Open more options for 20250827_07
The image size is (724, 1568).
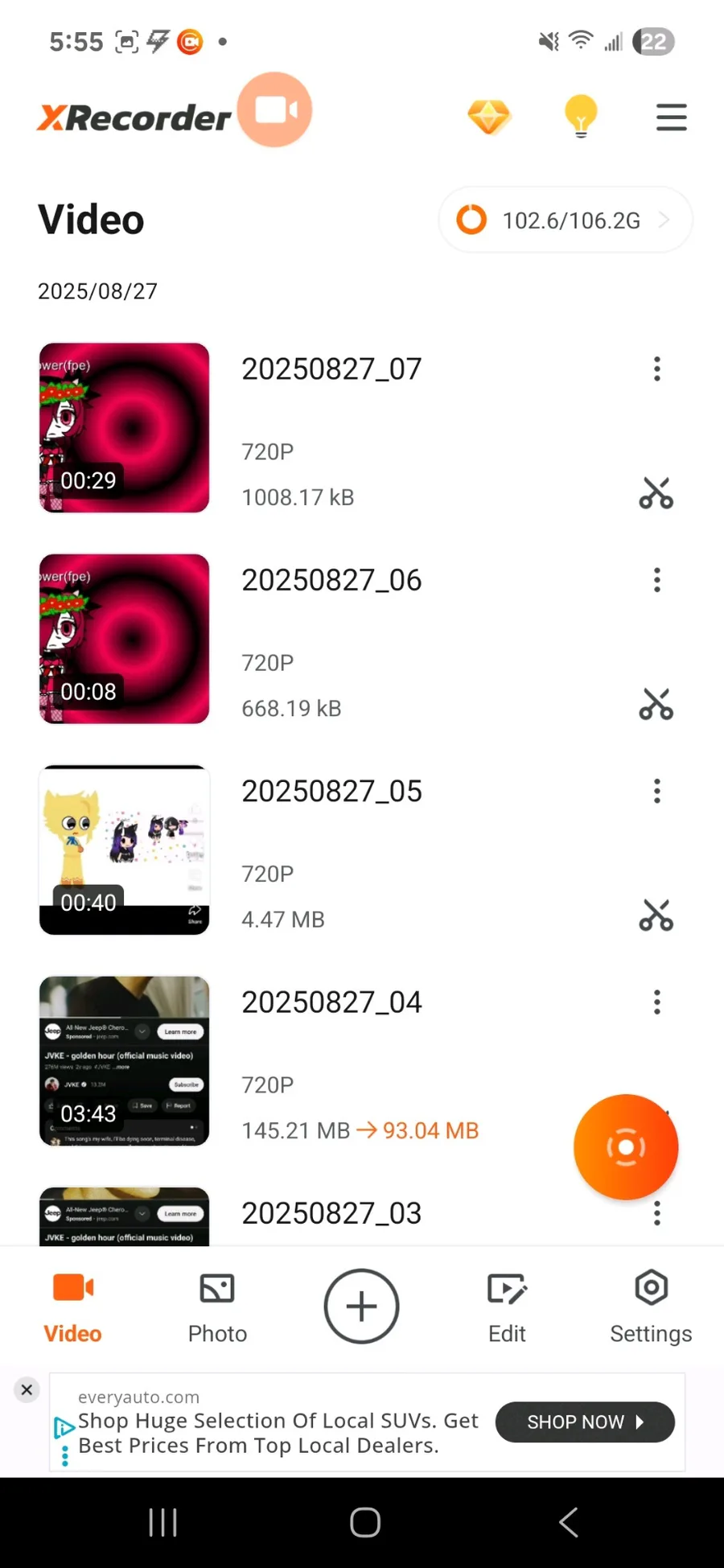657,369
